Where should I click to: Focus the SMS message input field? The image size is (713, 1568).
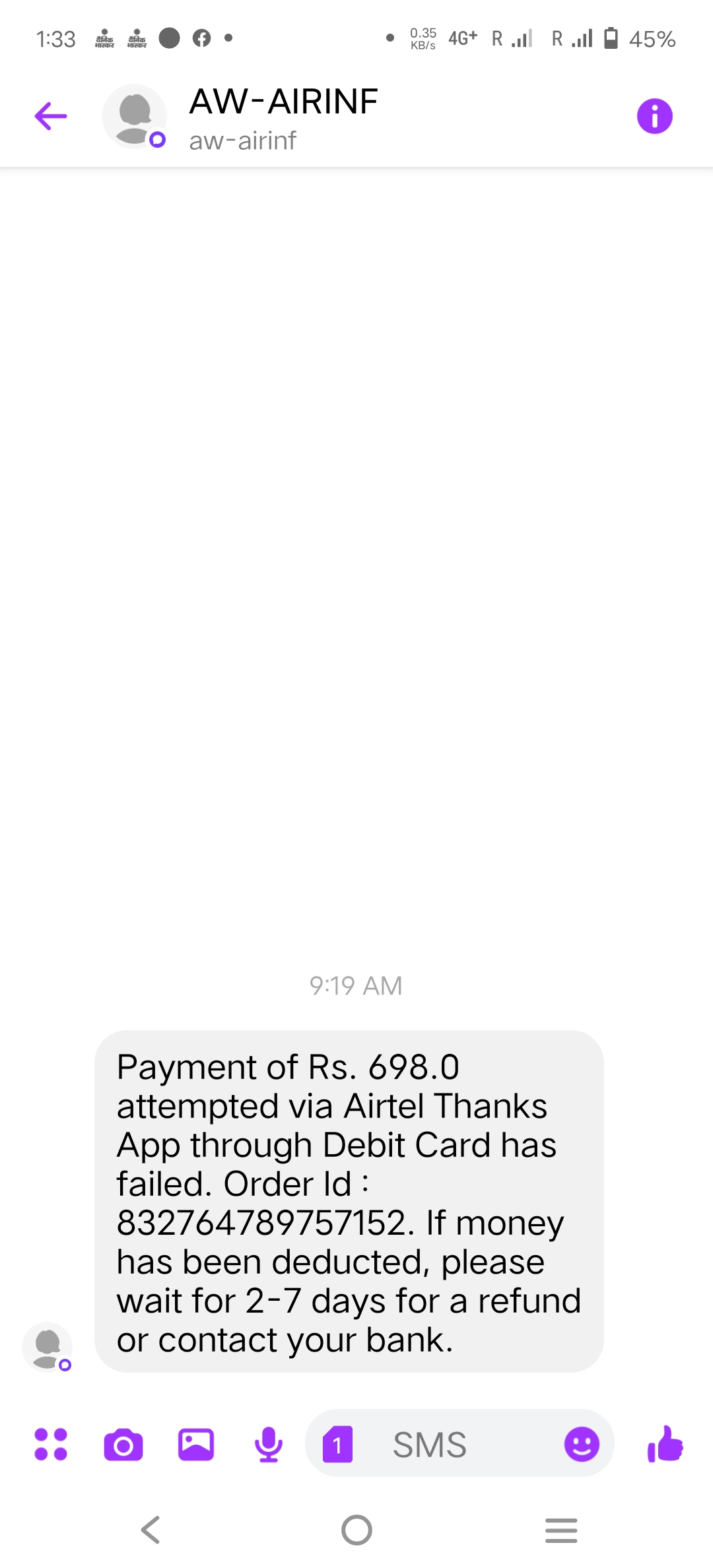coord(456,1445)
